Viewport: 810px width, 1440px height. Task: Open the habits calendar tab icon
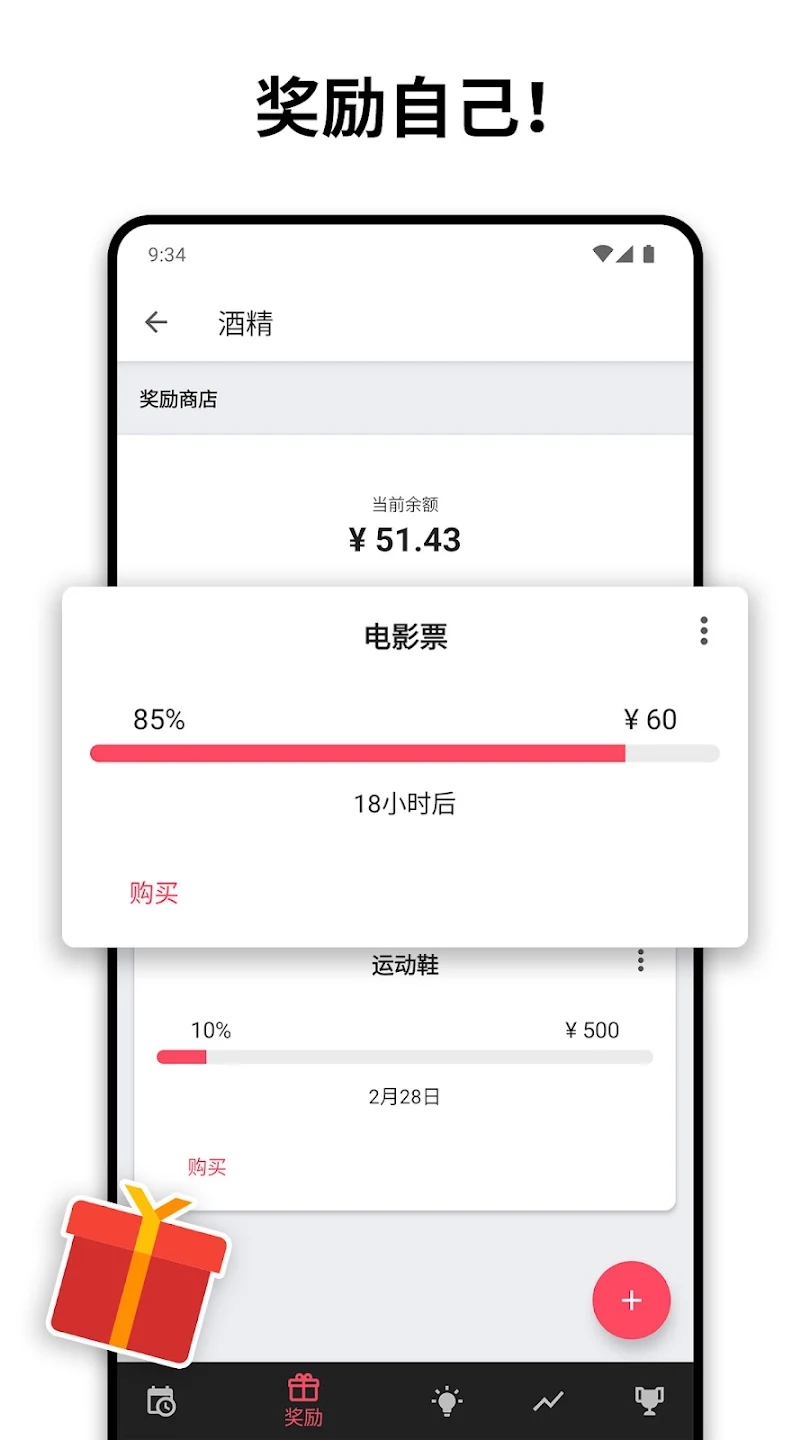162,1401
